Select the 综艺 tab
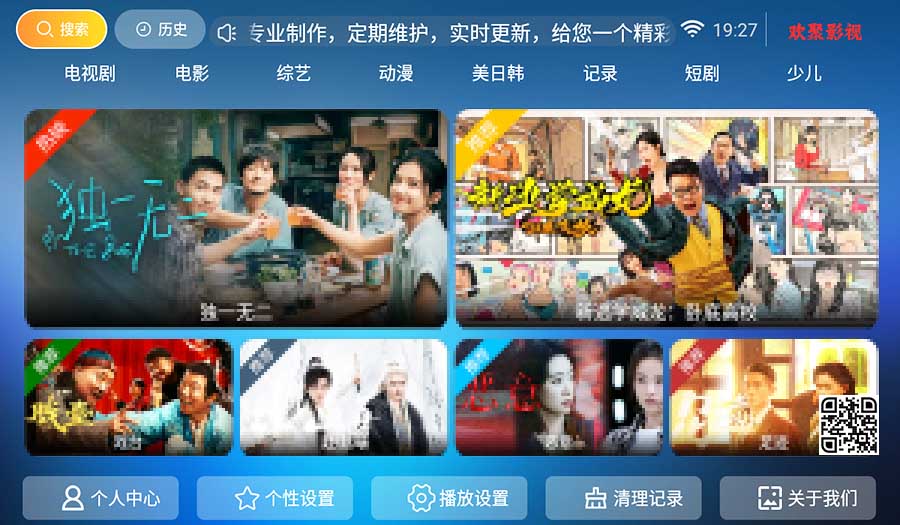Viewport: 900px width, 525px height. (x=294, y=74)
